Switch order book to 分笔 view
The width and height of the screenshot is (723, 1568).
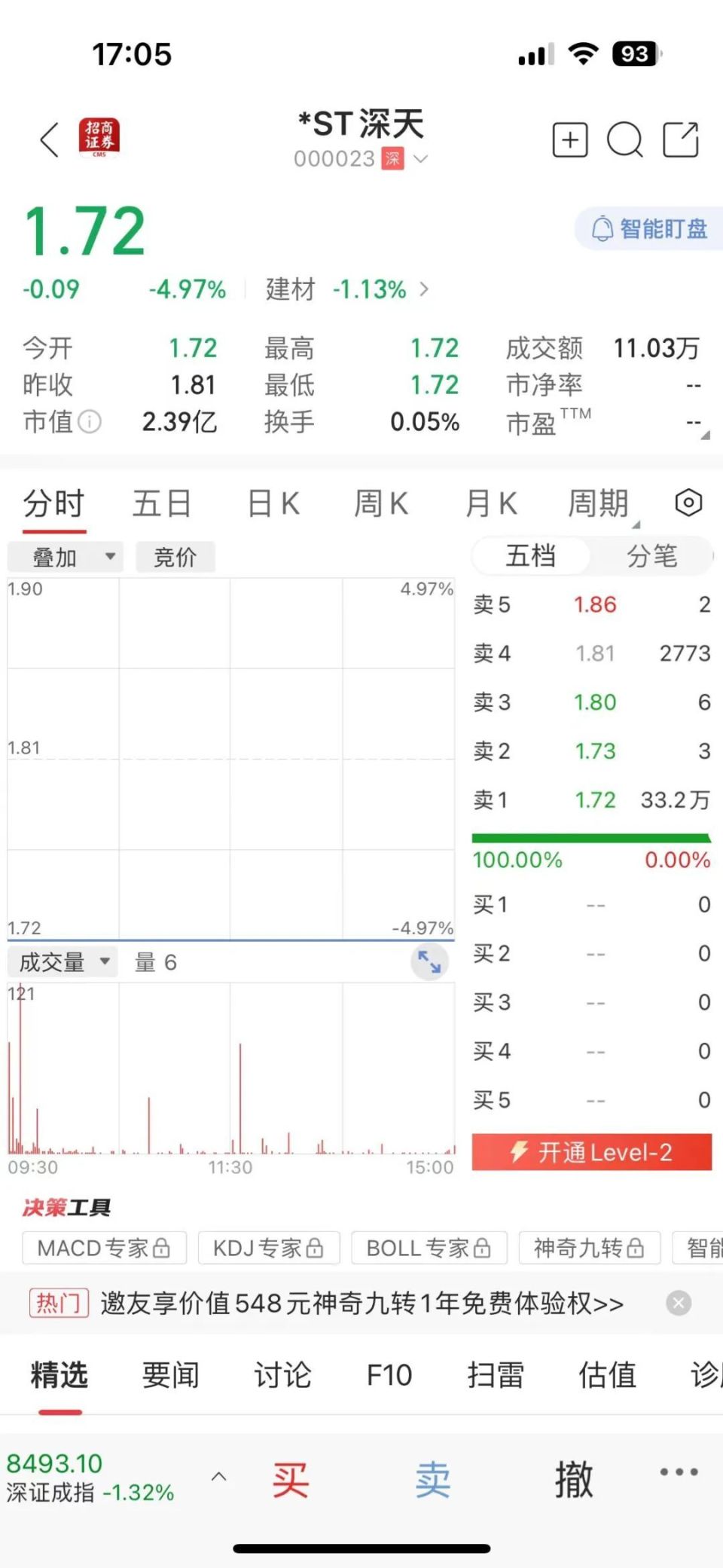[x=651, y=556]
